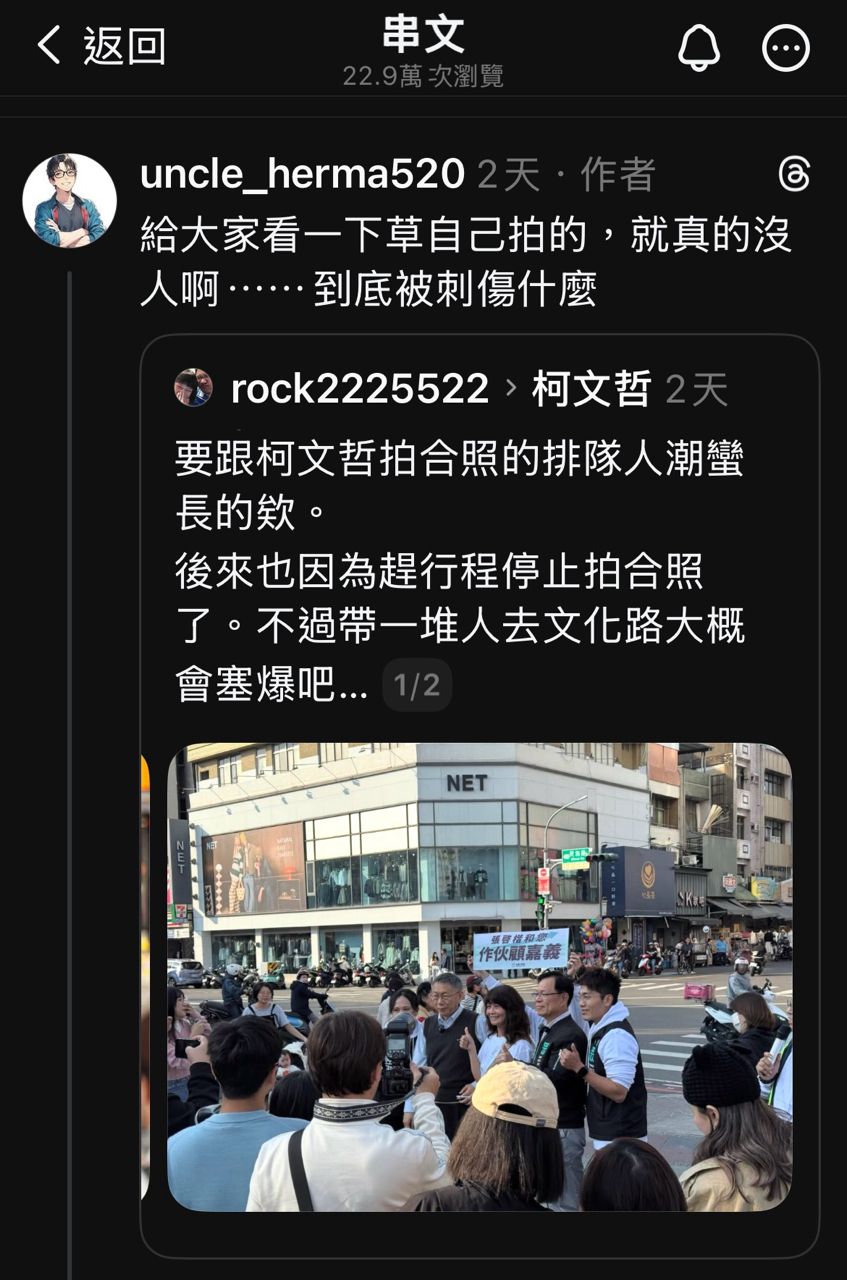Open the more options menu

[x=785, y=47]
